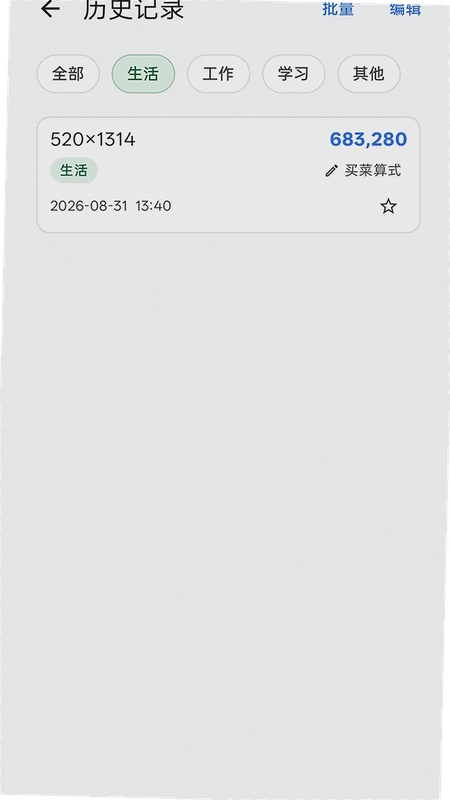Show records under 其他 chip
This screenshot has width=450, height=800.
[x=369, y=74]
